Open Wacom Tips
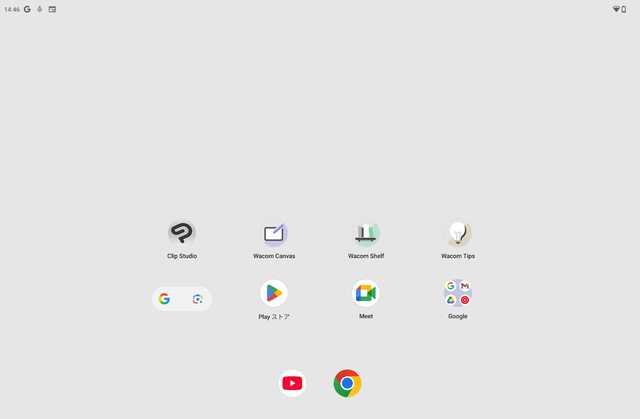Image resolution: width=640 pixels, height=419 pixels. coord(458,233)
